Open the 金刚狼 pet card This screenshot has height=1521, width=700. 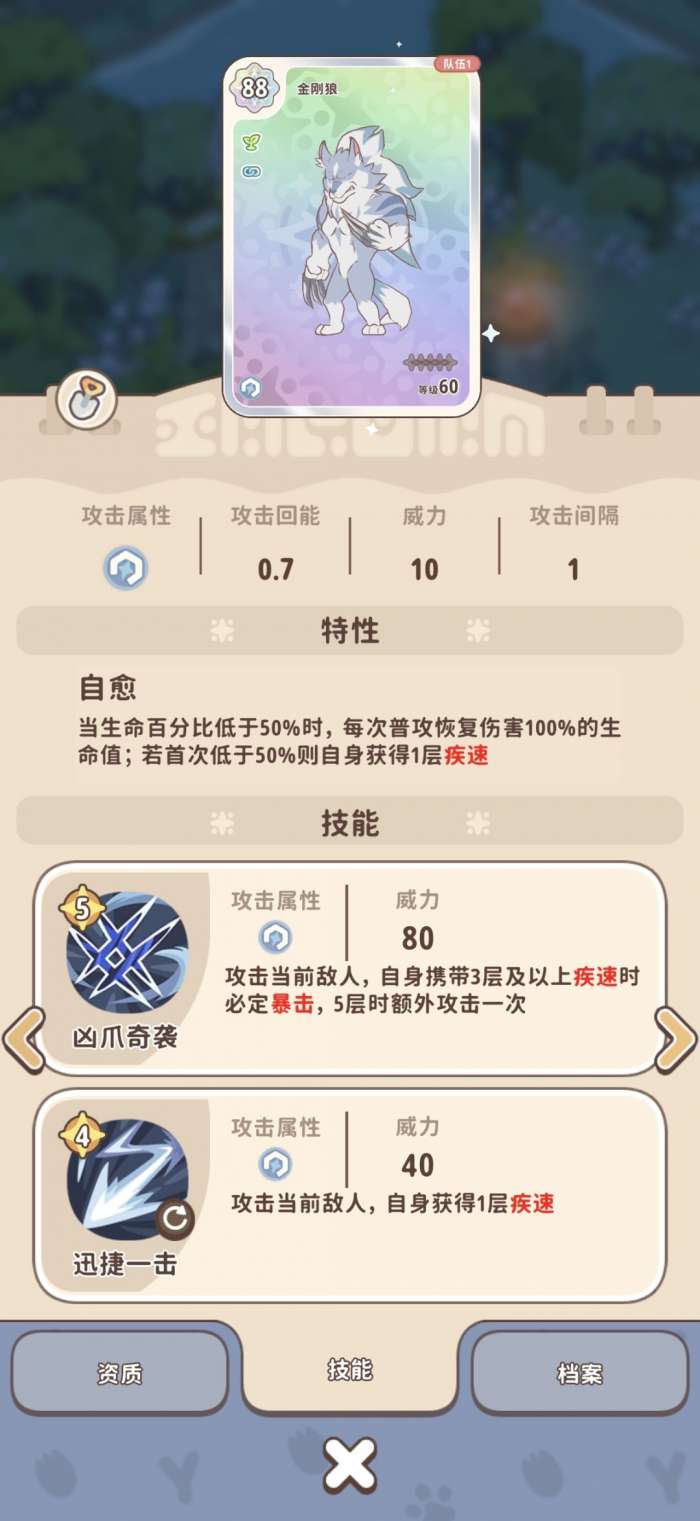(351, 236)
